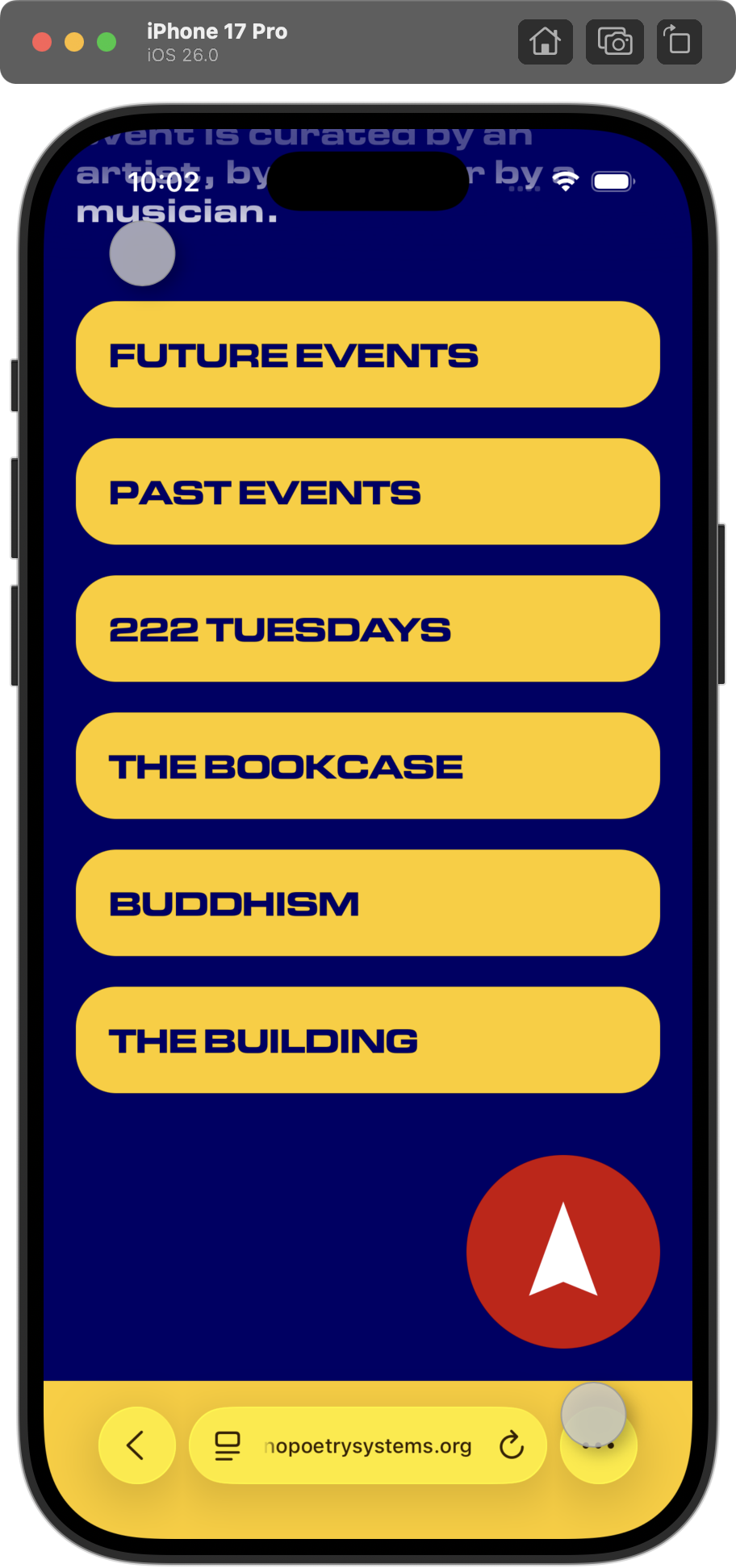Reload the page with the refresh icon

coord(512,1445)
